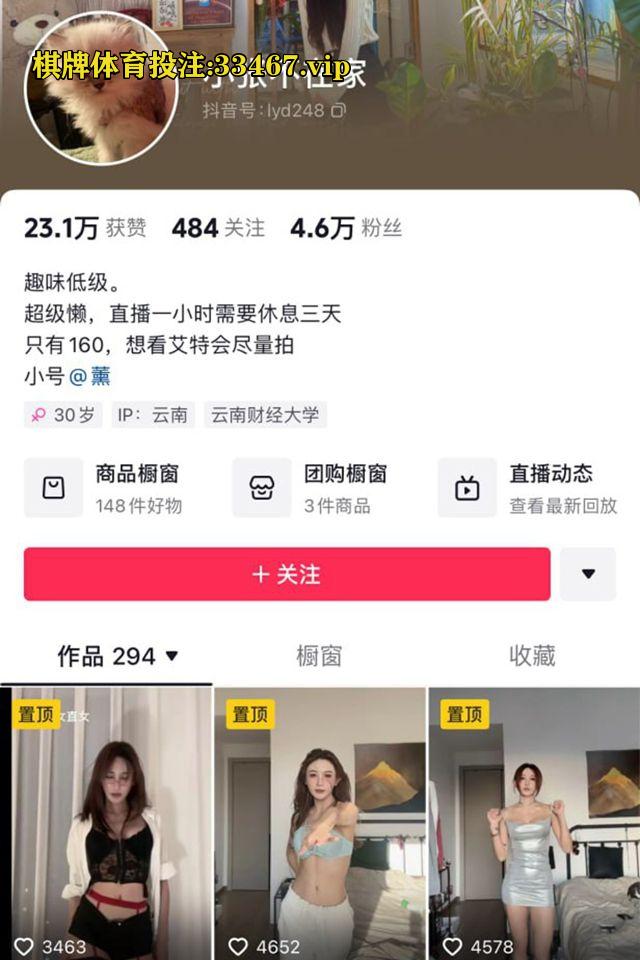Switch to the 橱窗 tab
640x960 pixels.
click(x=319, y=656)
